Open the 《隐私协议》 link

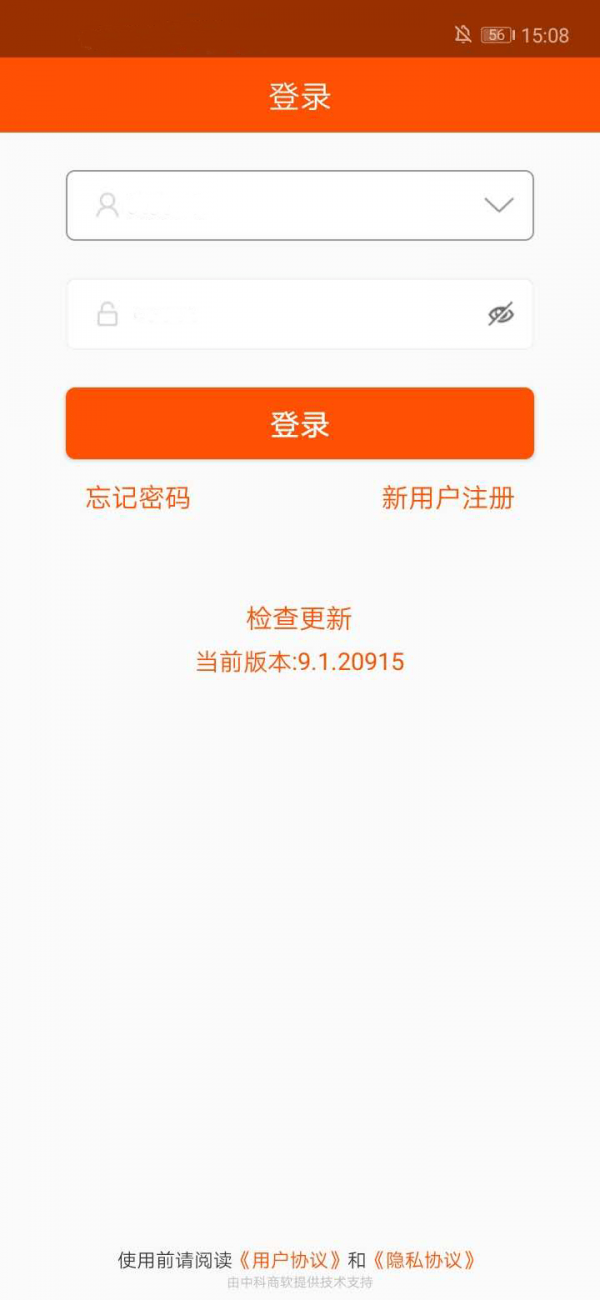point(424,1260)
